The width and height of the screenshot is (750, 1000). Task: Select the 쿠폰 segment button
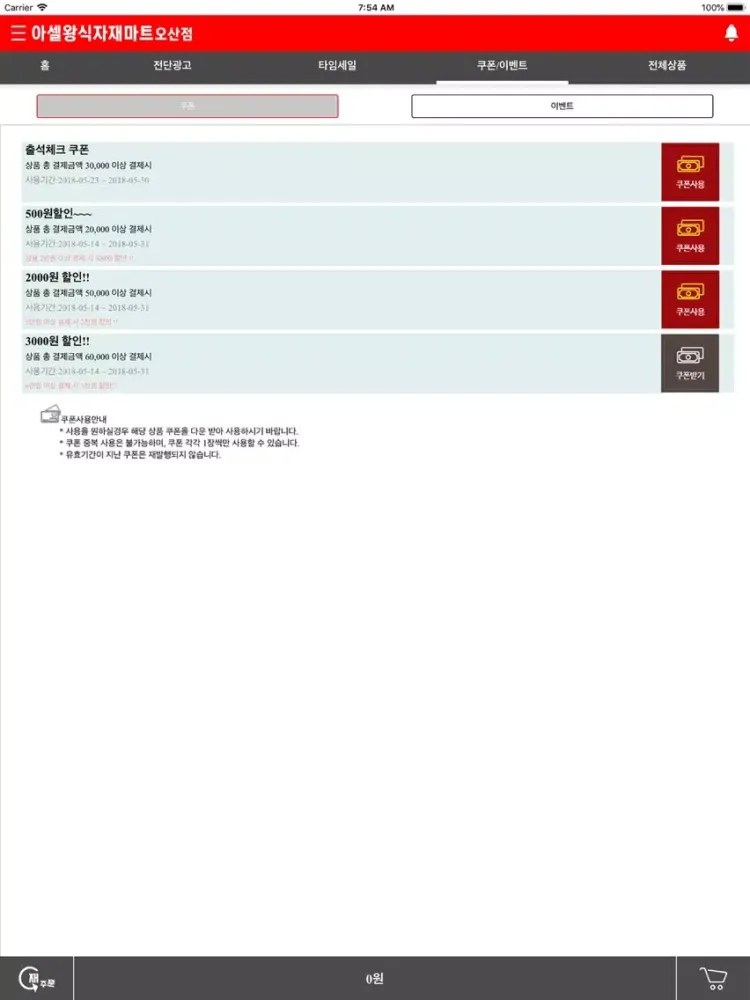click(187, 106)
